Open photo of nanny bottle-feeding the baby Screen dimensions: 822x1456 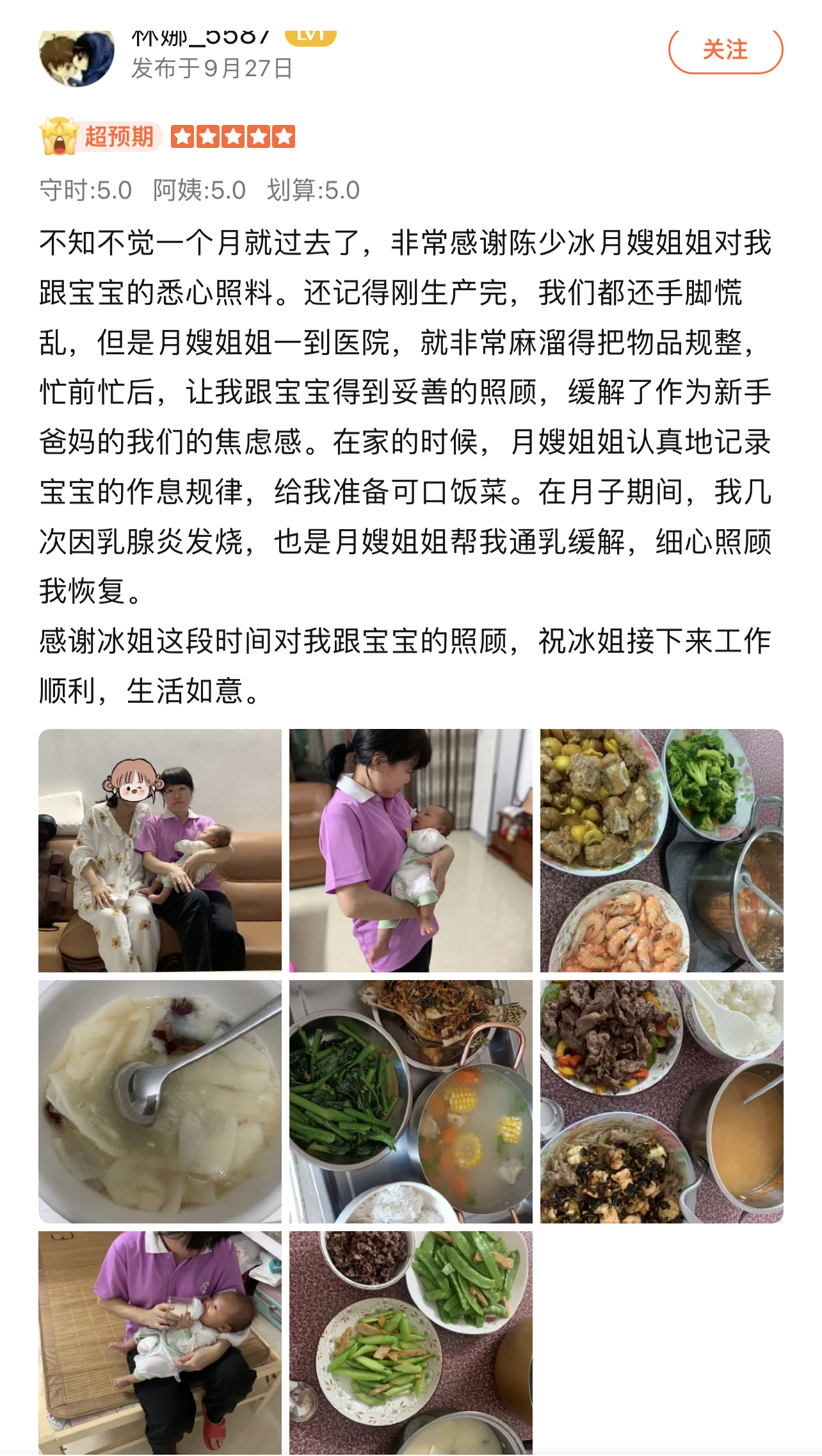160,1342
